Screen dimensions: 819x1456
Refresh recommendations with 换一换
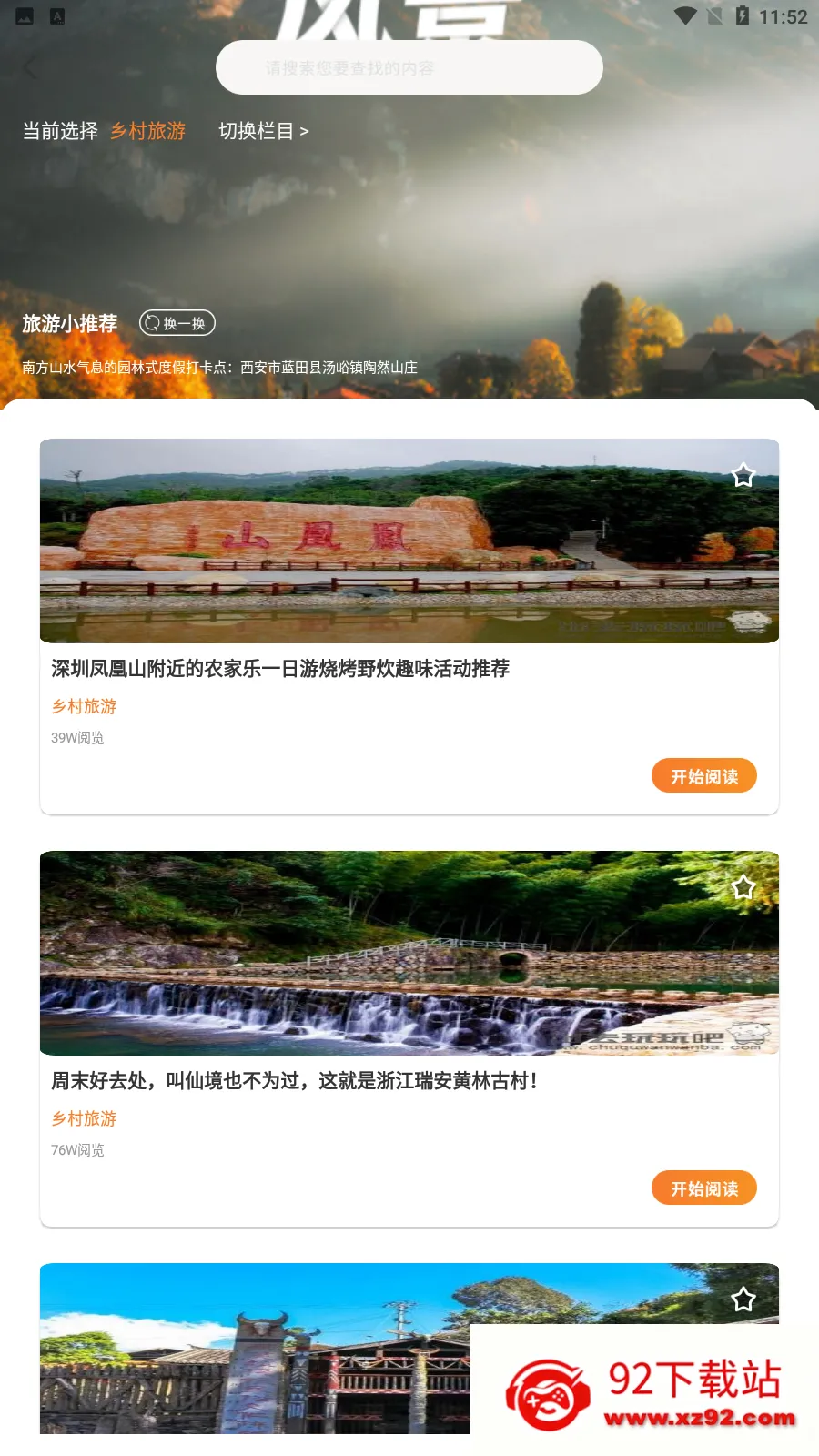click(x=177, y=323)
